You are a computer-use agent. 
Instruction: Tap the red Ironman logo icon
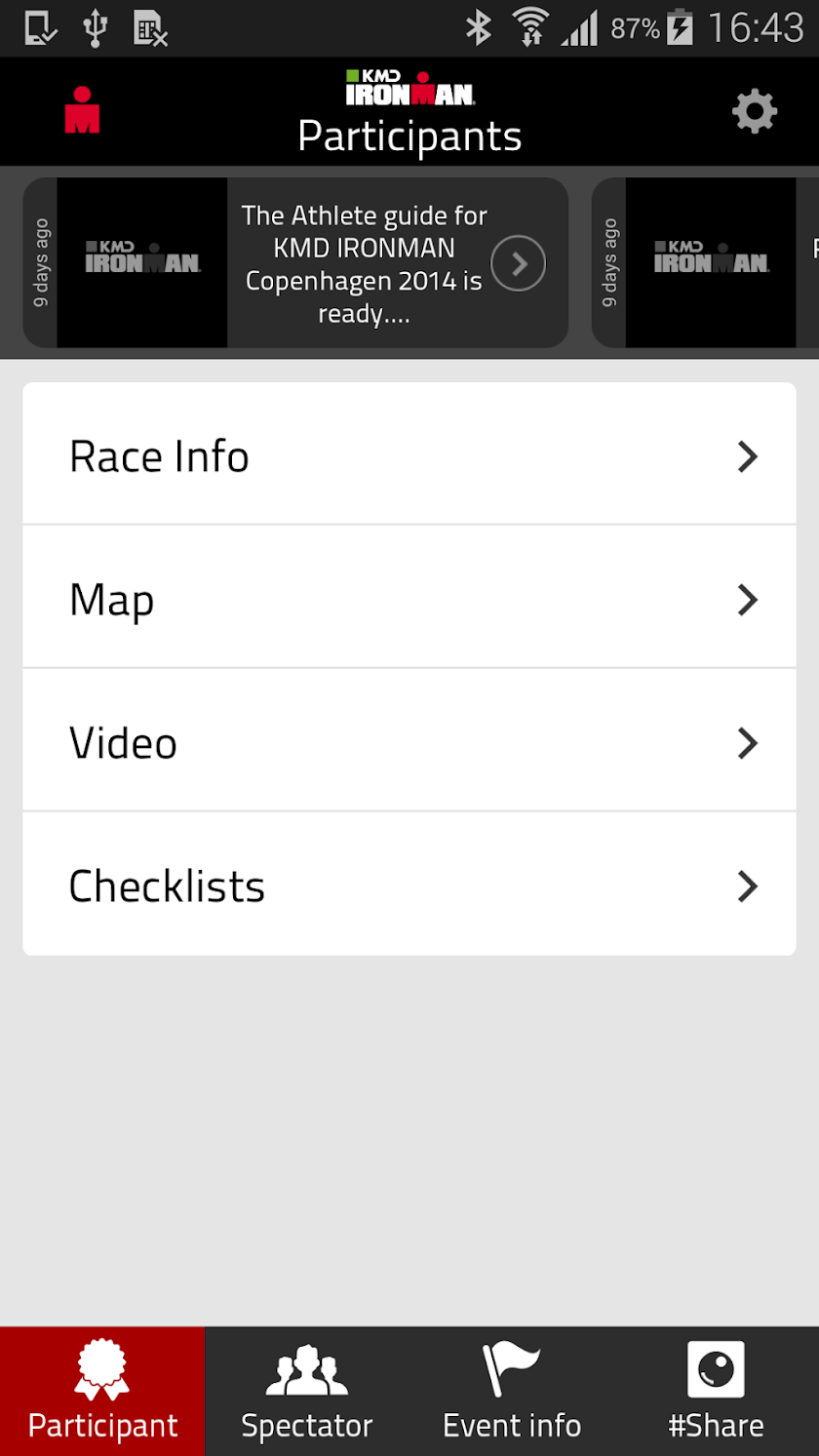pos(83,111)
